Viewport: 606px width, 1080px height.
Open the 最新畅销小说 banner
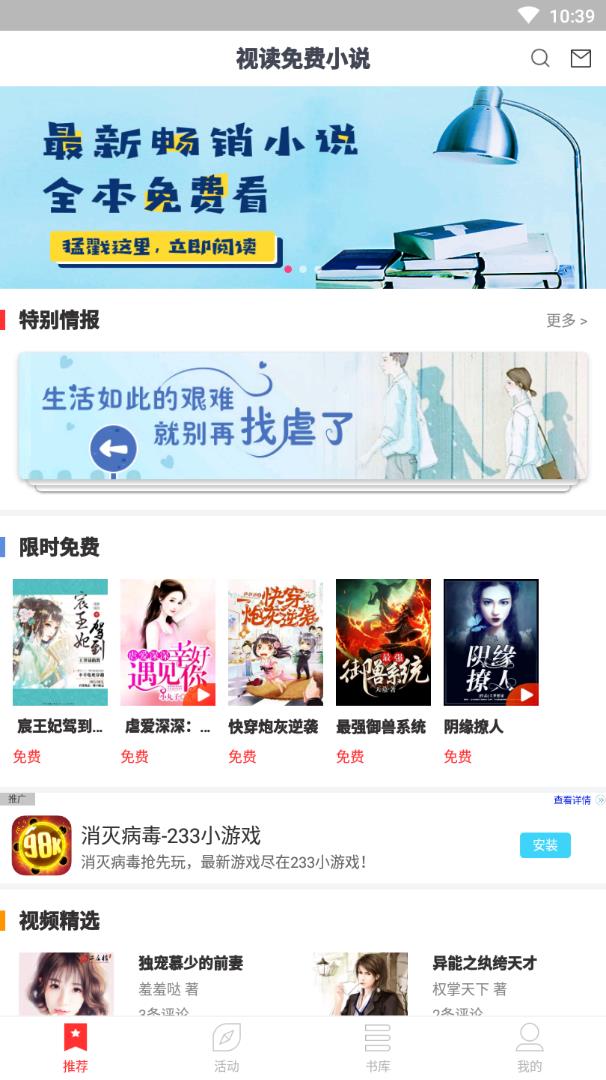[x=302, y=187]
